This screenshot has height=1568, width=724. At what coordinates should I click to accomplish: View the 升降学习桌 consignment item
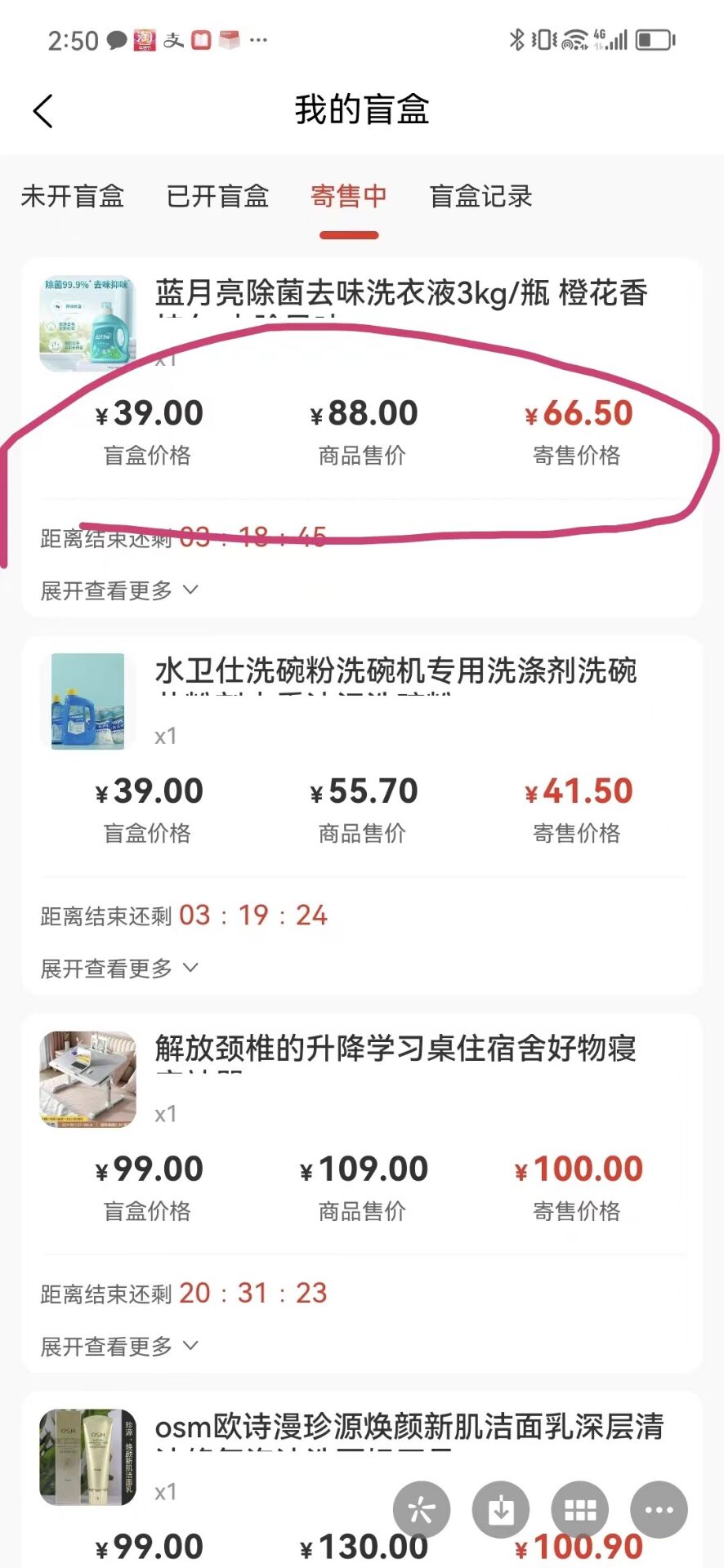click(x=396, y=1049)
